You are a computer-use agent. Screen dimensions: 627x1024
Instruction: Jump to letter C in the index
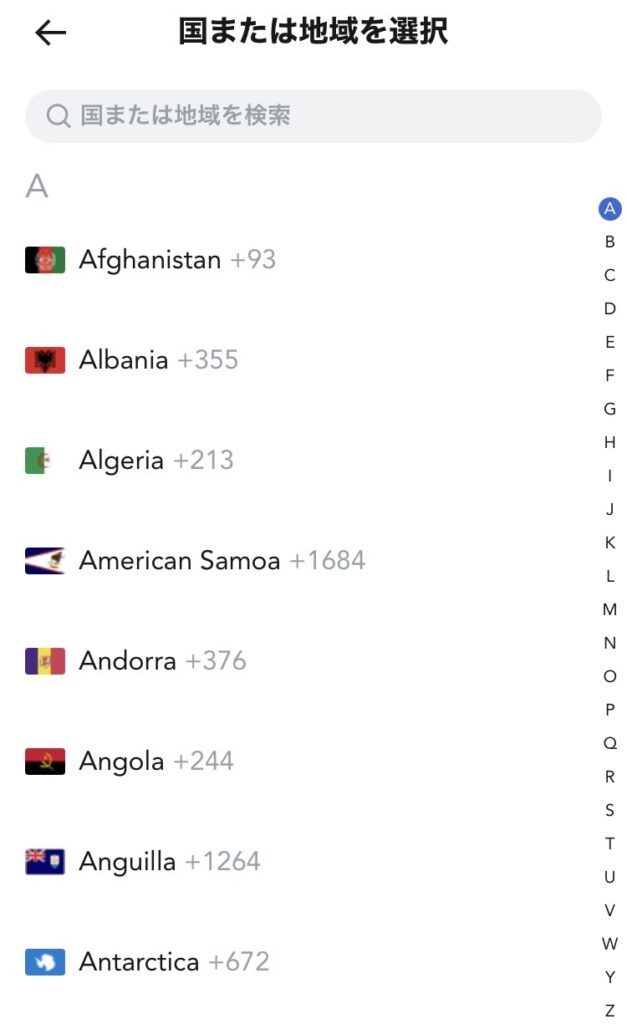click(610, 275)
